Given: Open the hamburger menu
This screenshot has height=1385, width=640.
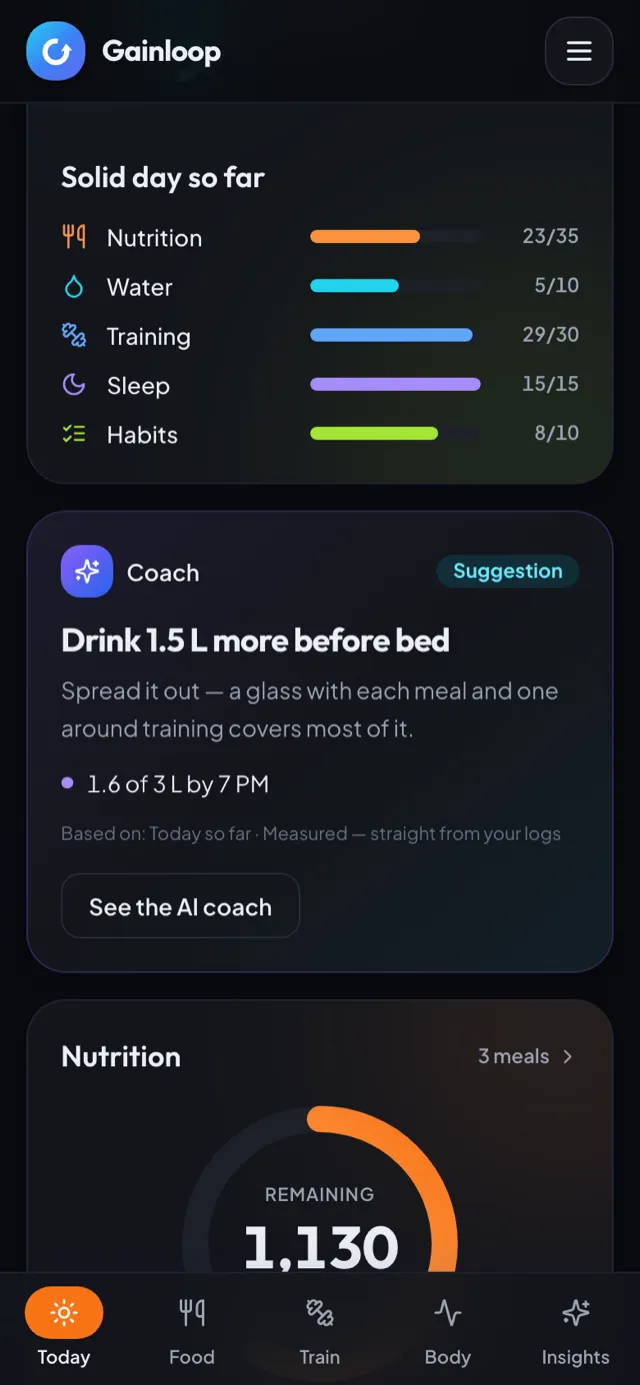Looking at the screenshot, I should coord(579,51).
